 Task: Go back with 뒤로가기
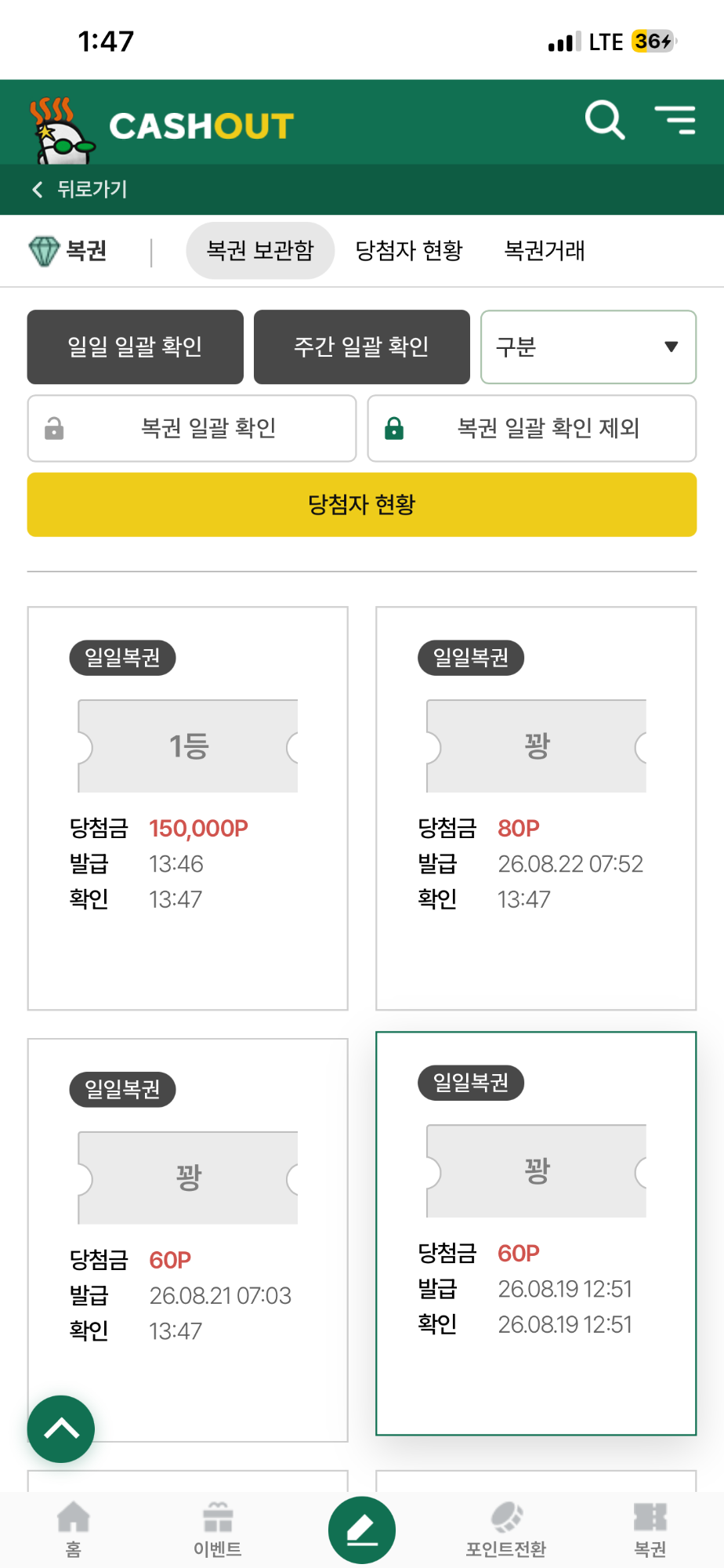(79, 189)
